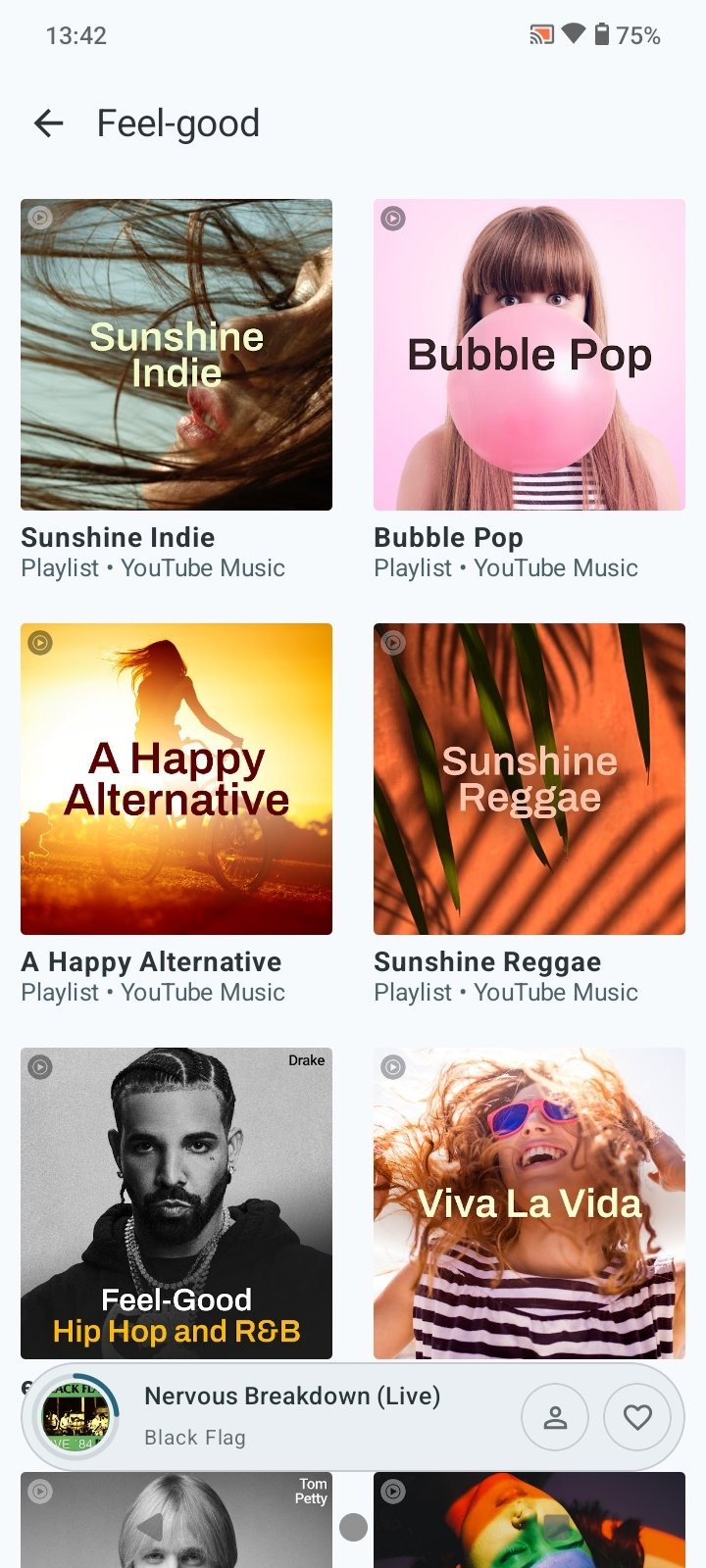Like Nervous Breakdown (Live) with the heart
Viewport: 706px width, 1568px height.
[x=637, y=1417]
